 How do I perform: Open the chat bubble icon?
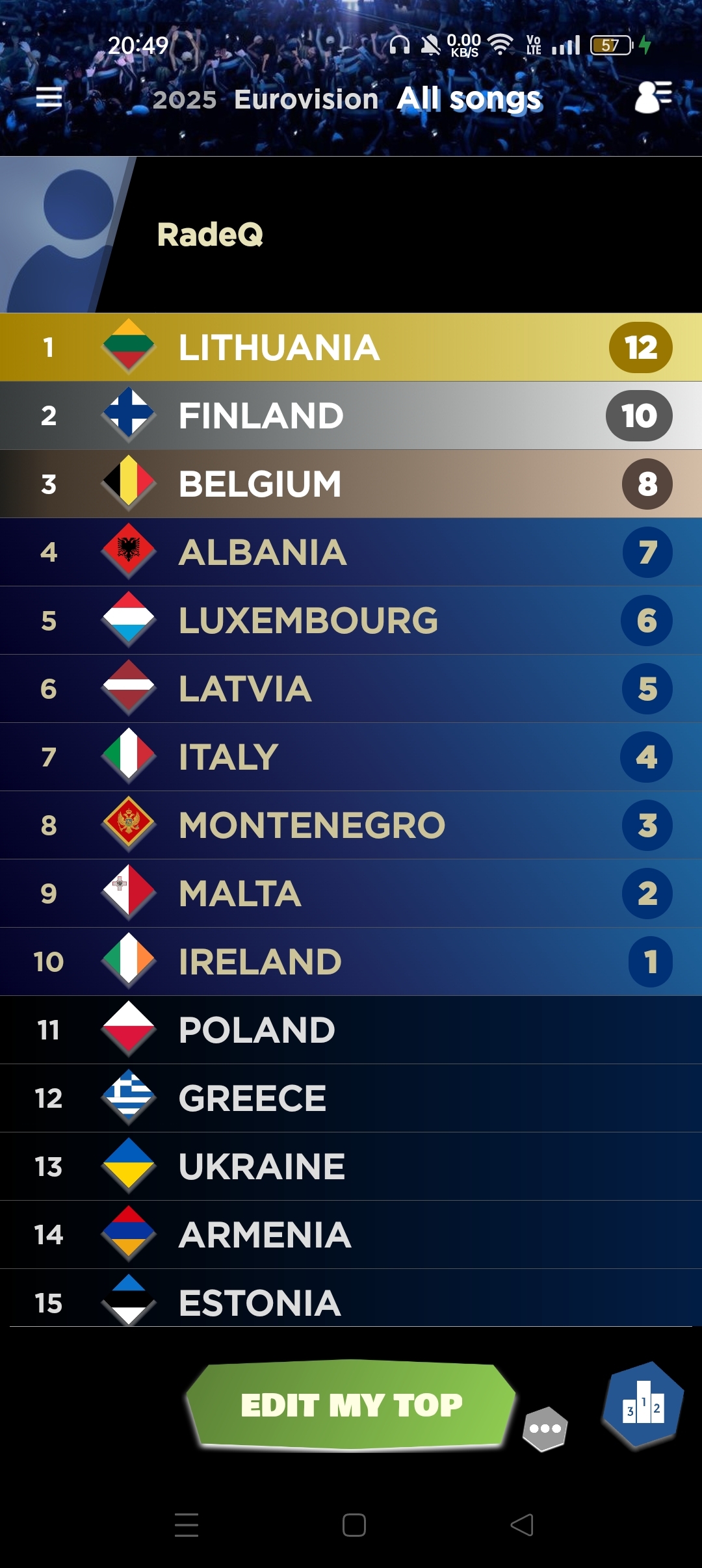click(x=545, y=1428)
